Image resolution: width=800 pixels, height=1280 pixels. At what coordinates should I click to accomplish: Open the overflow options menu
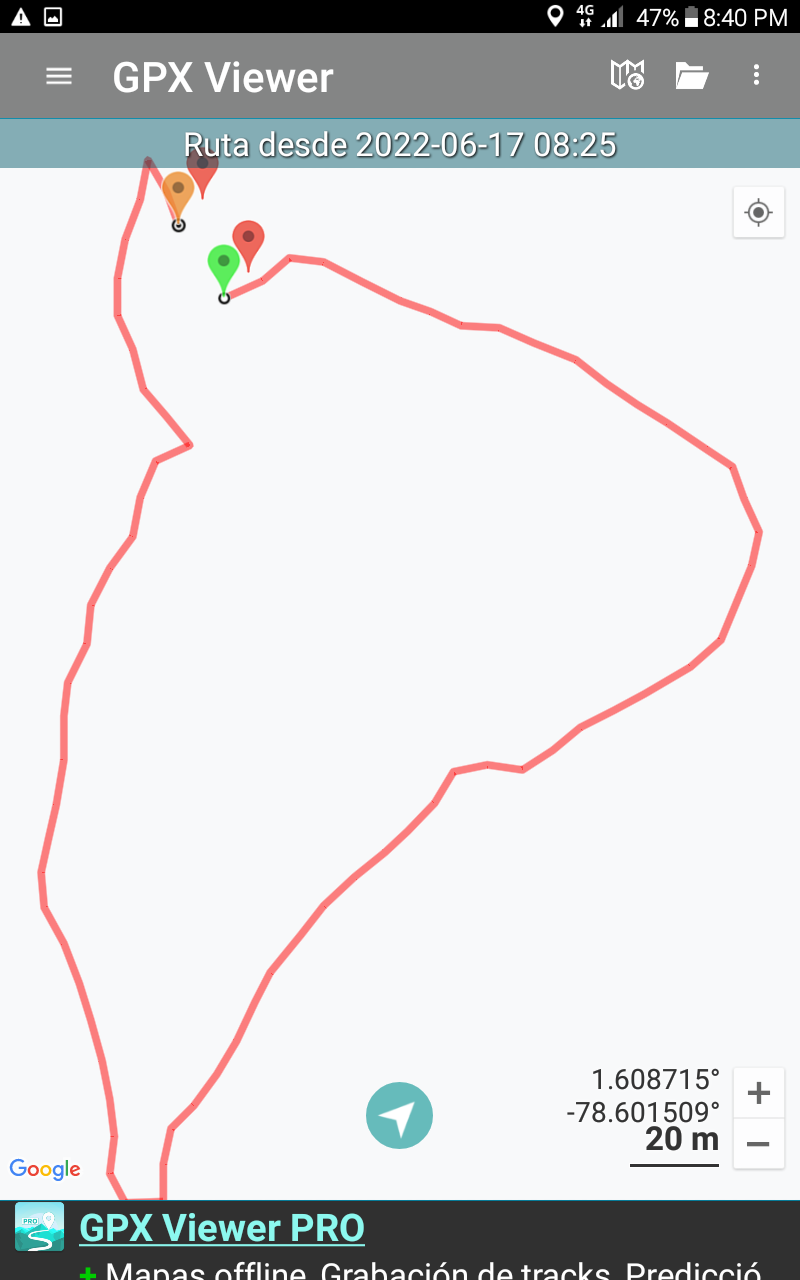click(x=756, y=75)
